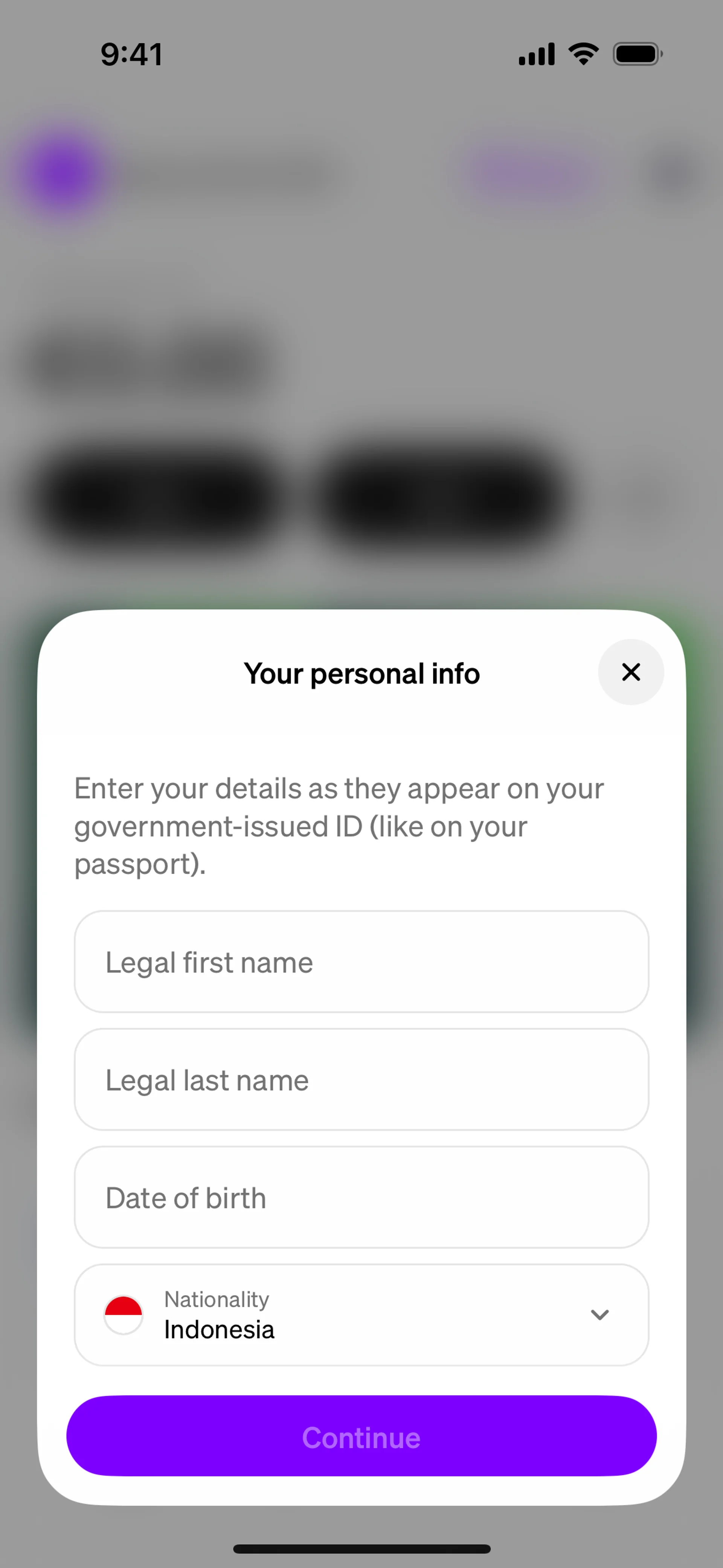The width and height of the screenshot is (723, 1568).
Task: Close the personal info dialog
Action: tap(630, 672)
